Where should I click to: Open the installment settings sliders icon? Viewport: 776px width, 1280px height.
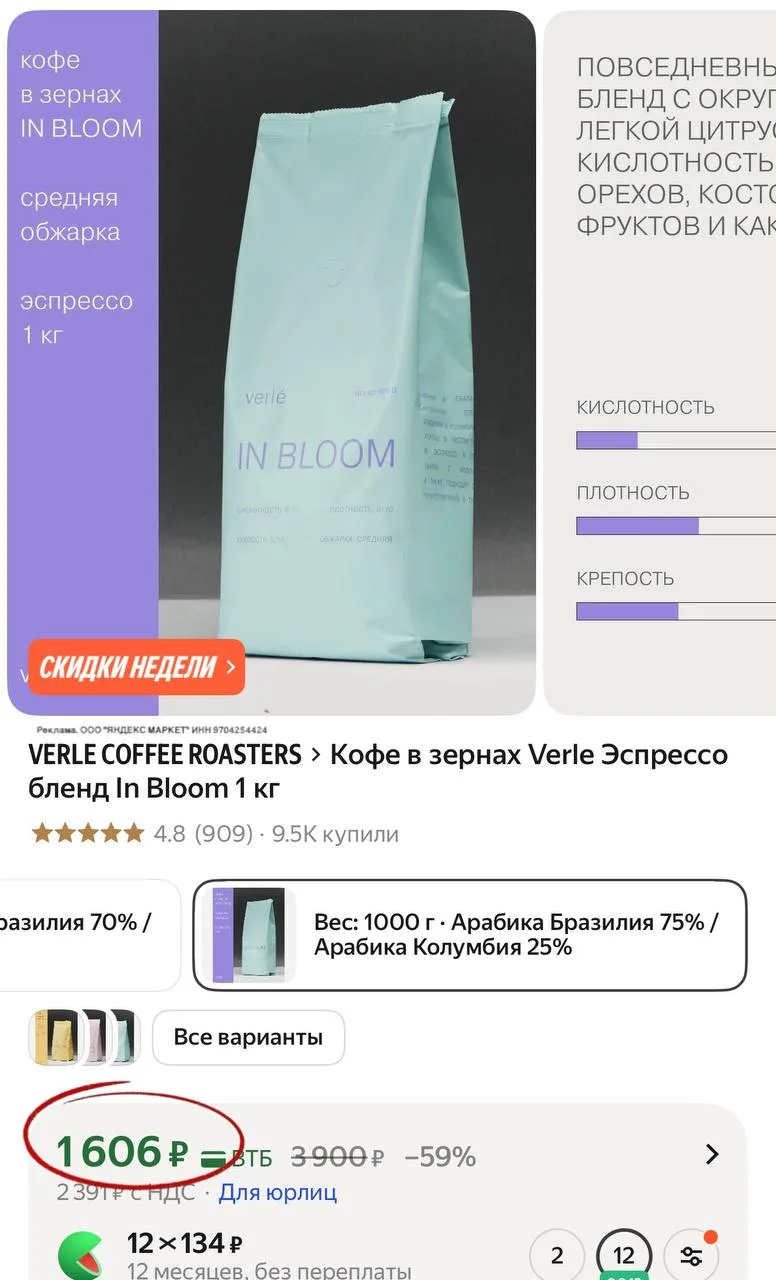pos(691,1256)
